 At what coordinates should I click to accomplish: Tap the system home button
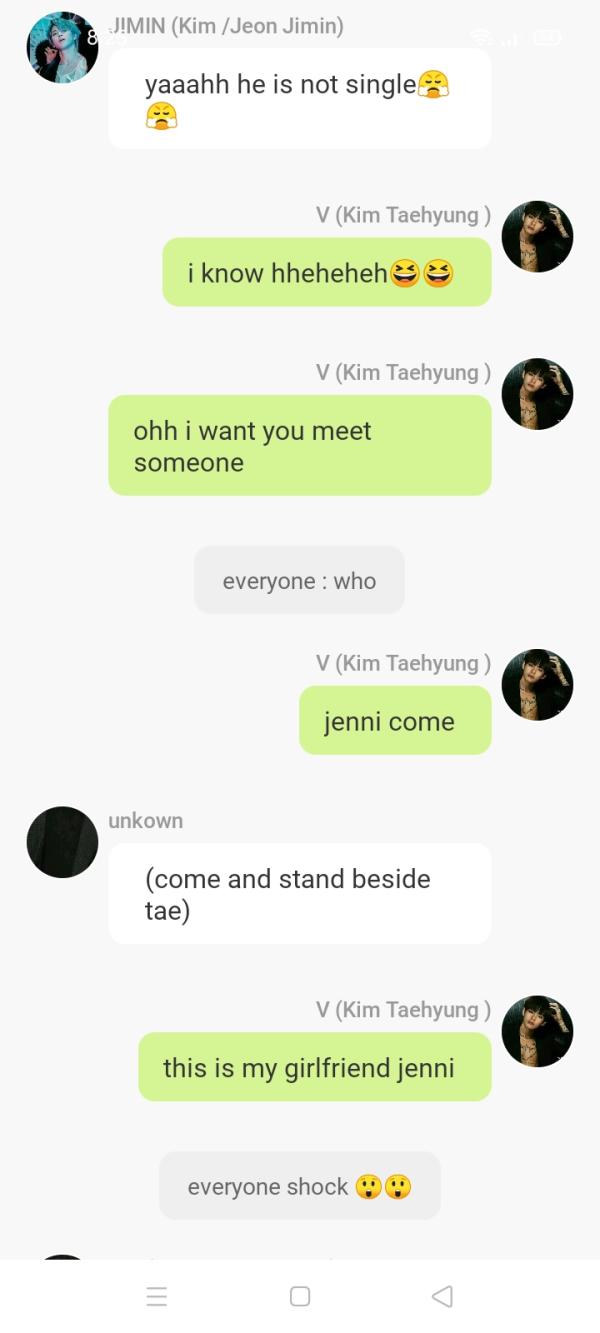[300, 1296]
